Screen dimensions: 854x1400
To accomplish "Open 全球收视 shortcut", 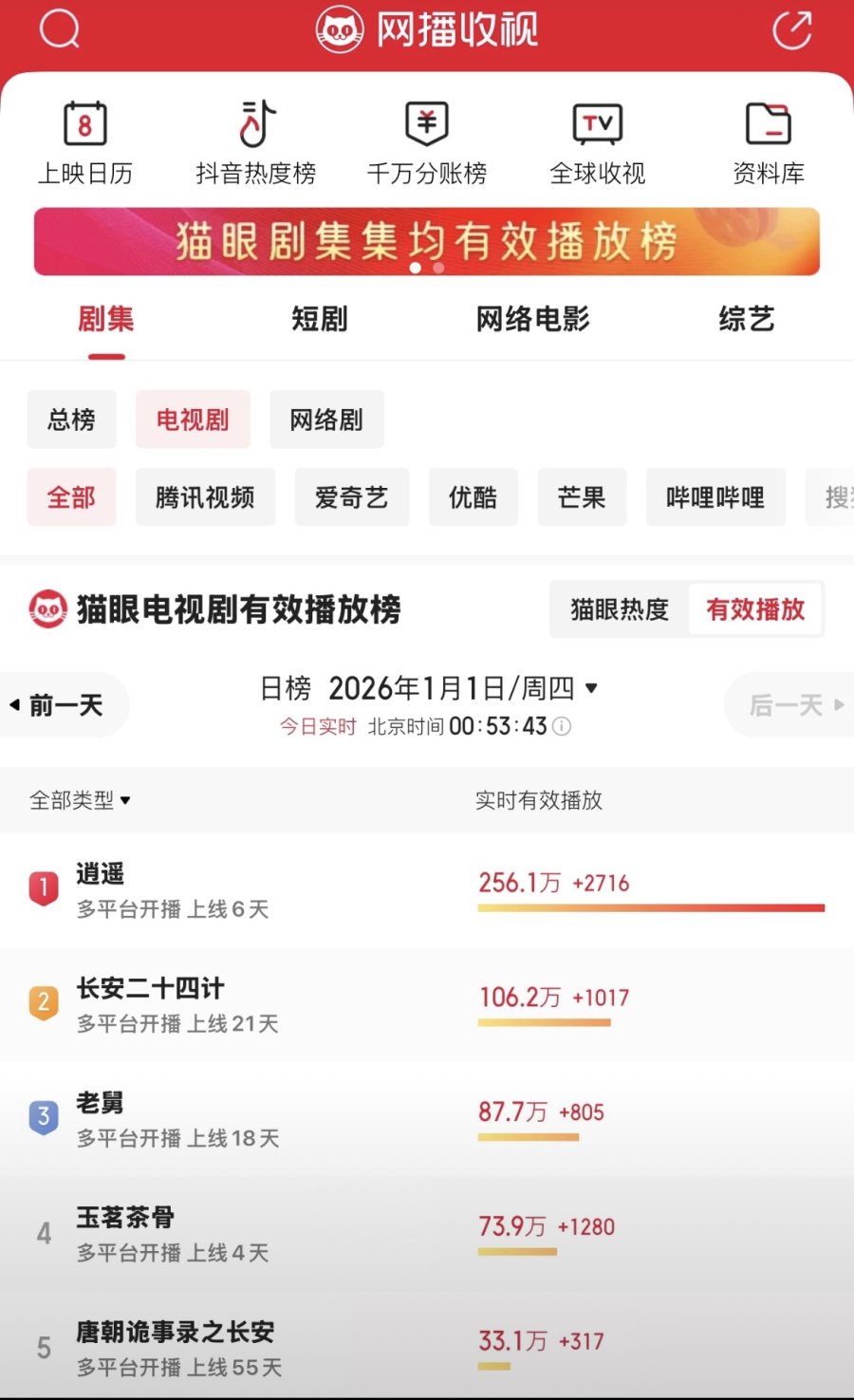I will click(598, 143).
